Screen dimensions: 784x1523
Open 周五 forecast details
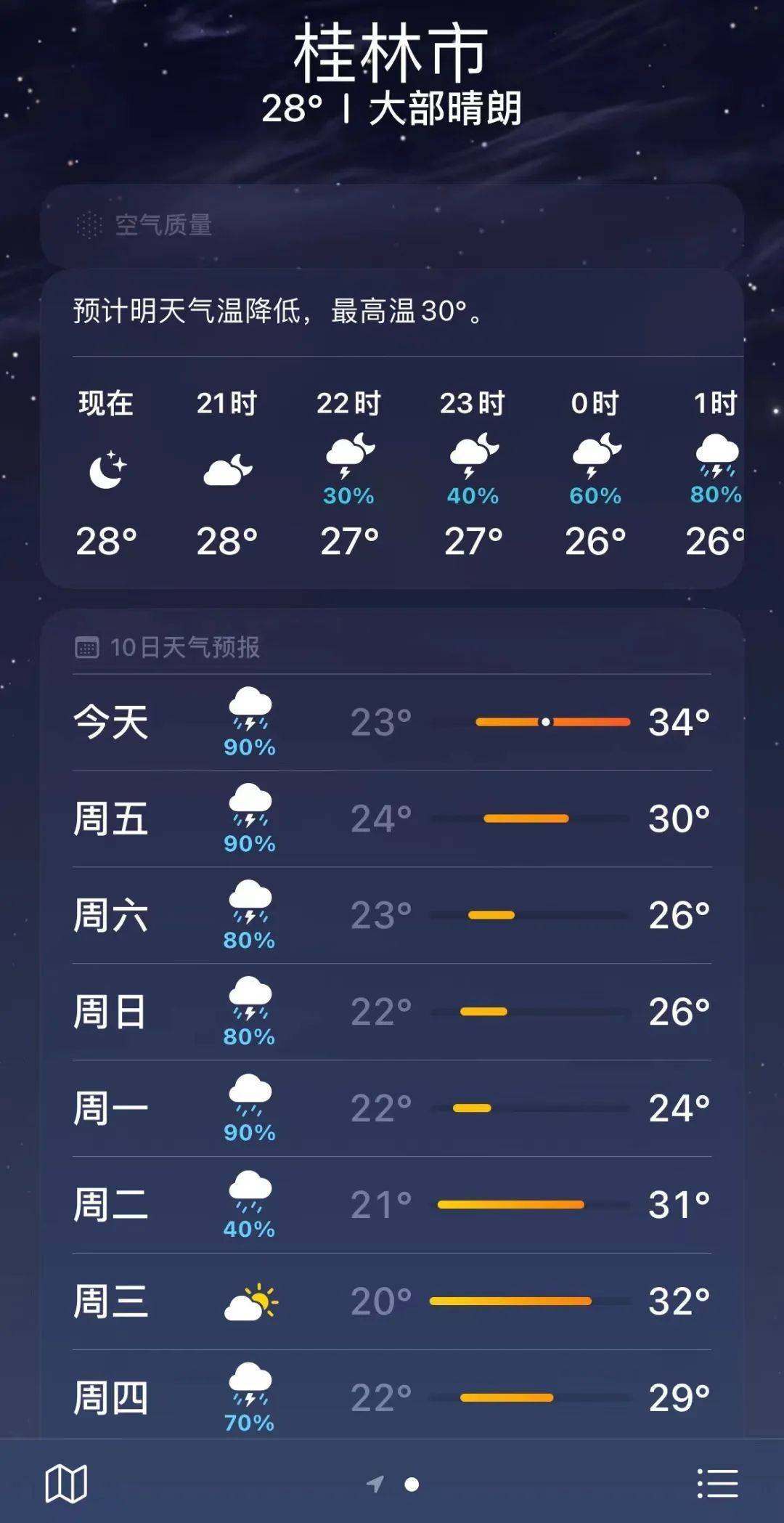[x=392, y=819]
